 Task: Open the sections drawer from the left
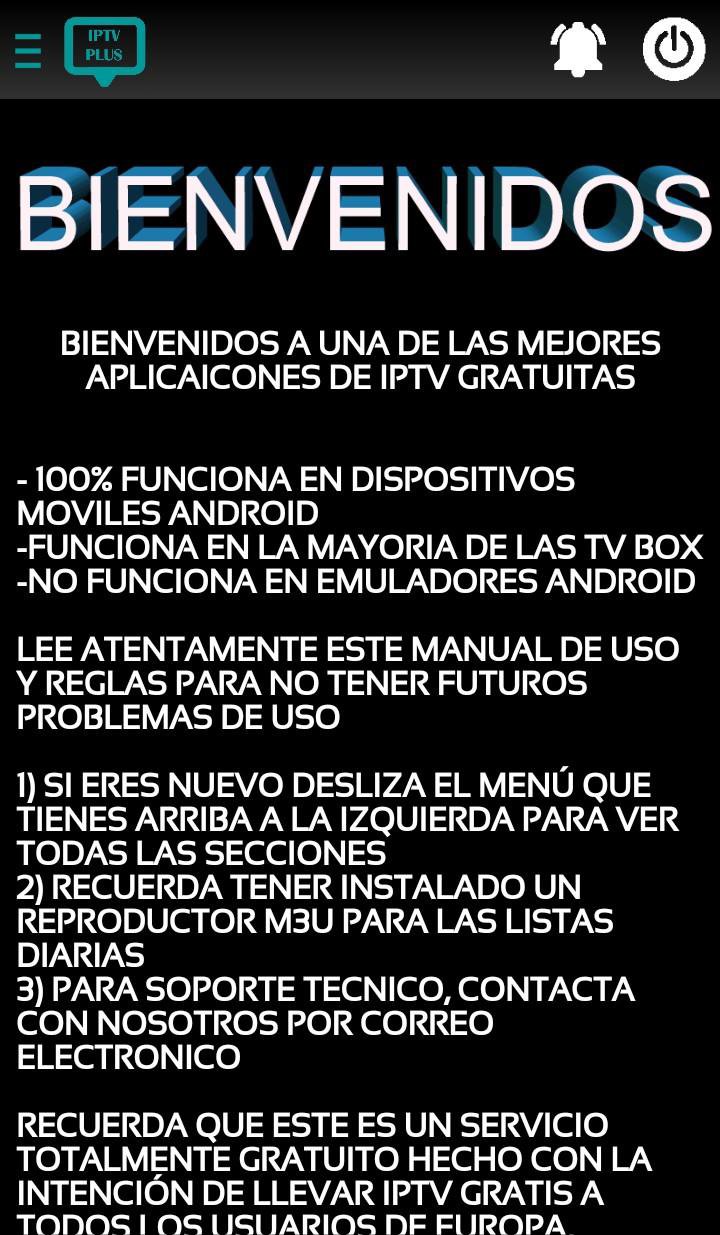pos(27,52)
